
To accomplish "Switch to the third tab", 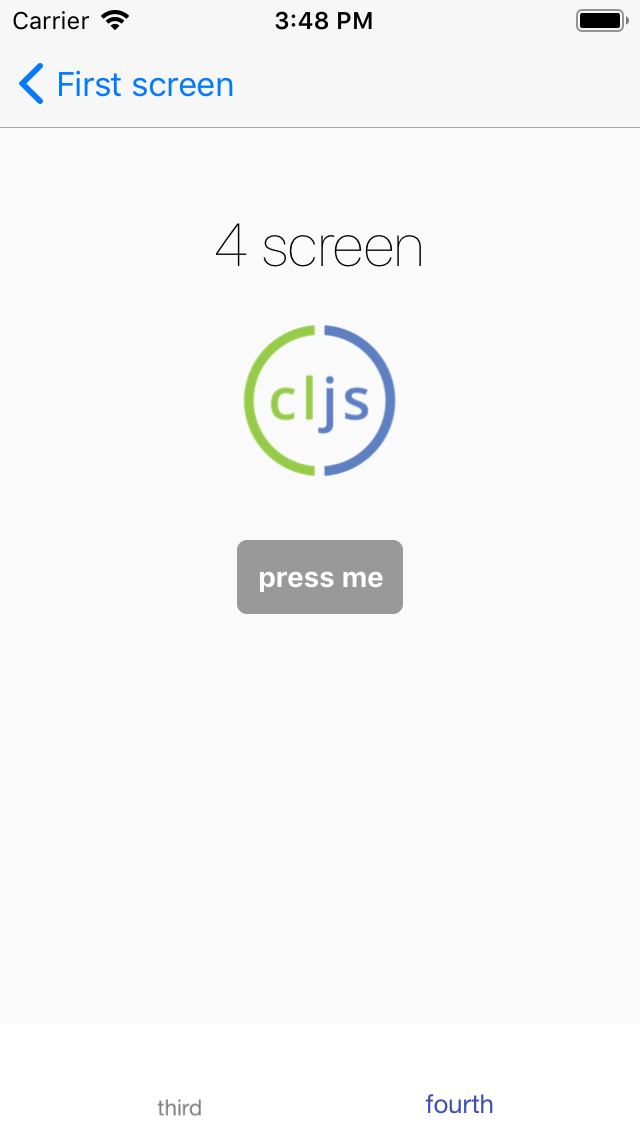I will click(x=179, y=1107).
